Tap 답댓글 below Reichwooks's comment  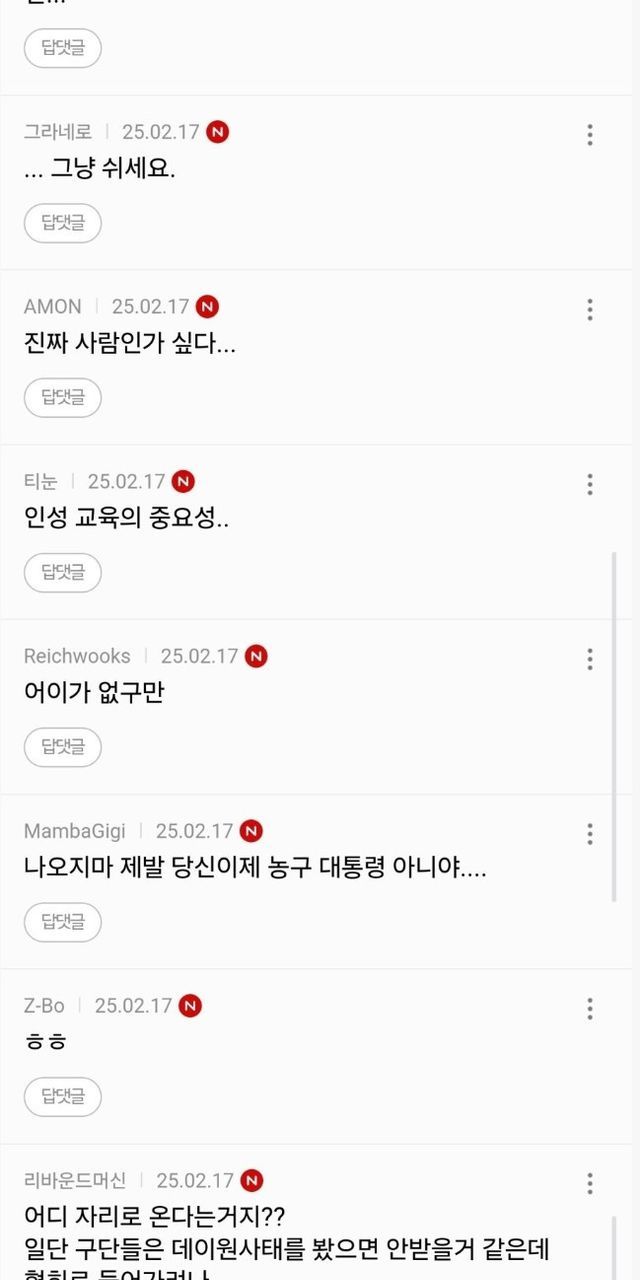coord(63,746)
